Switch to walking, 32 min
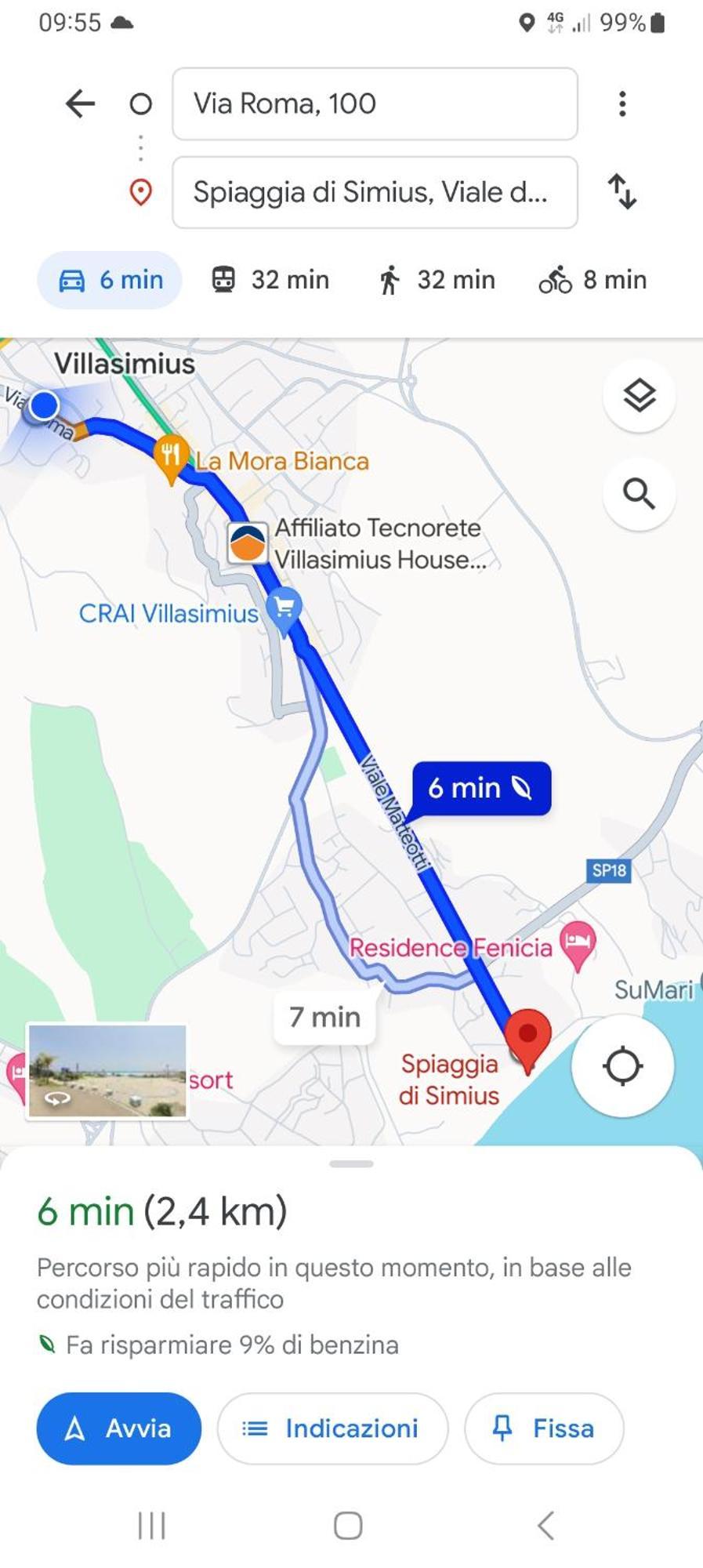 tap(436, 280)
